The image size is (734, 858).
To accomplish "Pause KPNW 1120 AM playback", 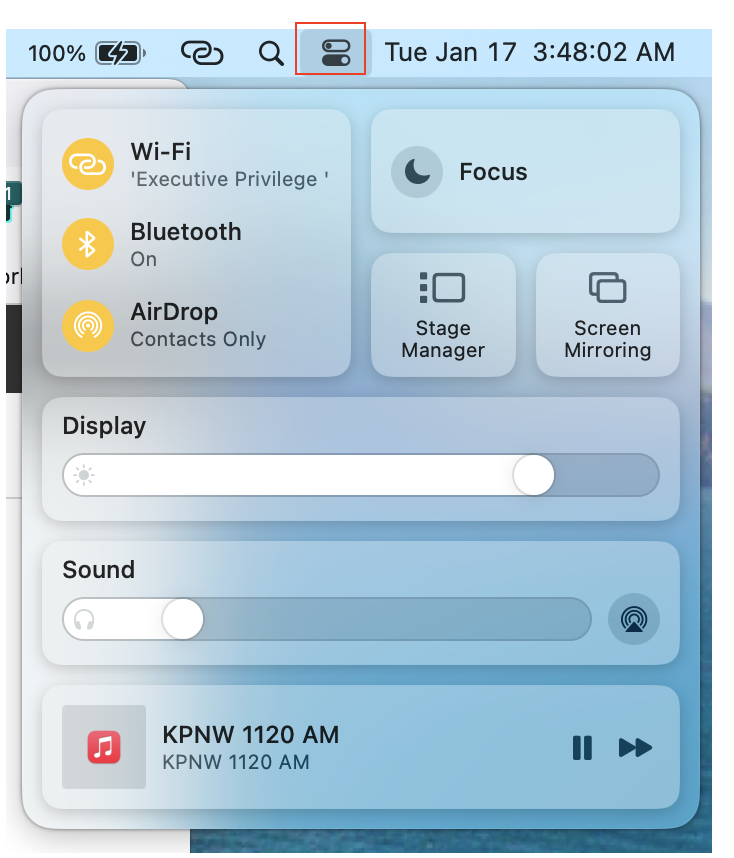I will 582,747.
